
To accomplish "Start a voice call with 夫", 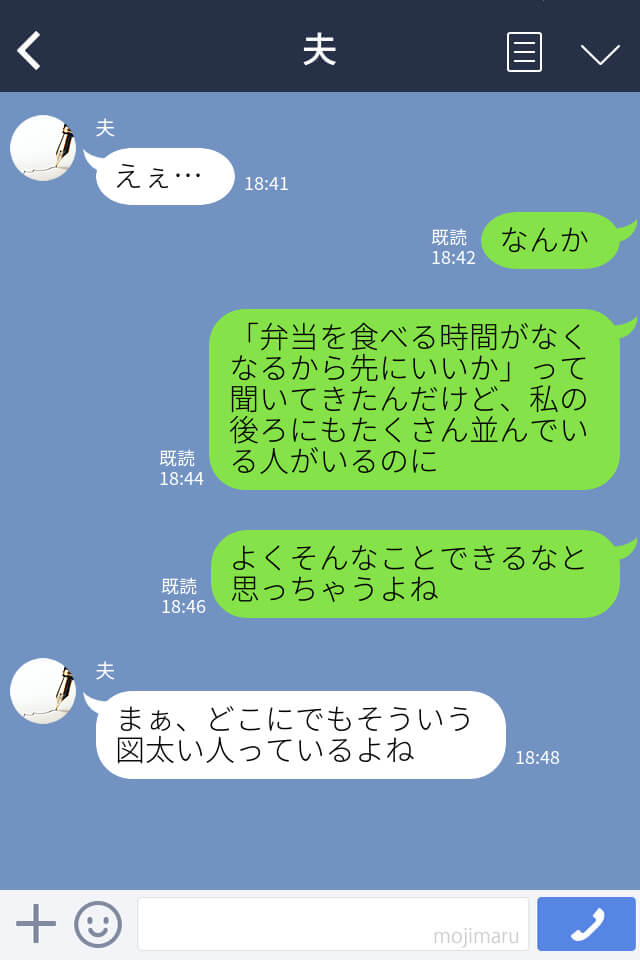I will click(x=586, y=924).
